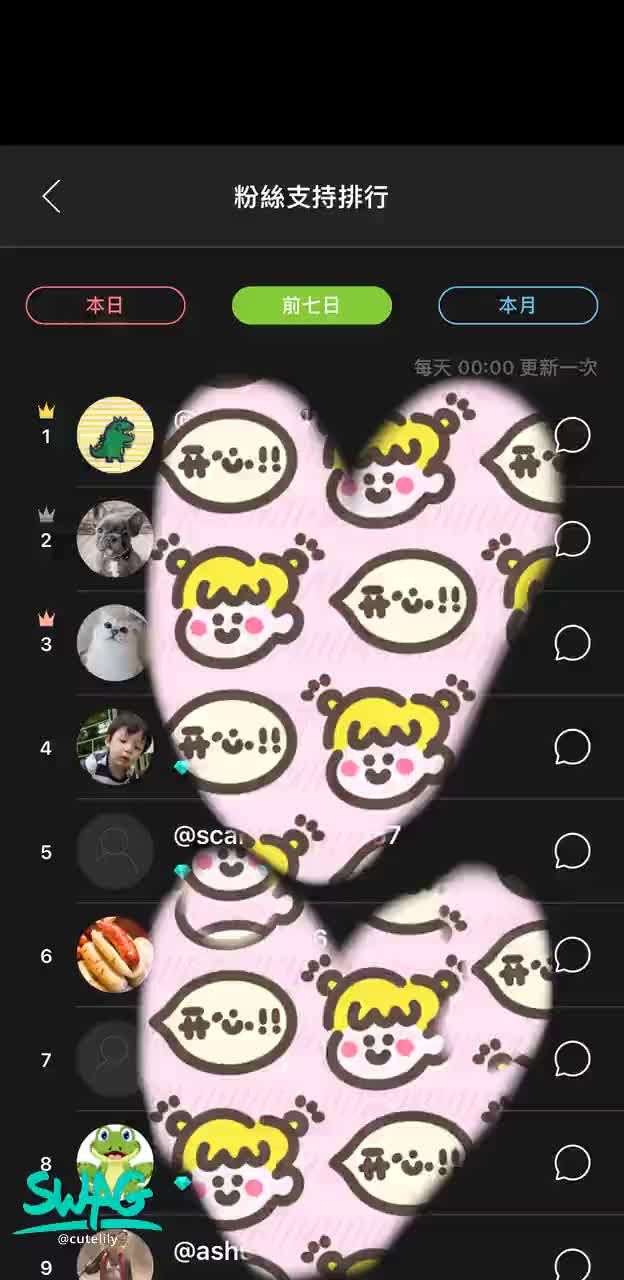Switch to the 本日 tab
Viewport: 624px width, 1280px height.
(x=105, y=305)
